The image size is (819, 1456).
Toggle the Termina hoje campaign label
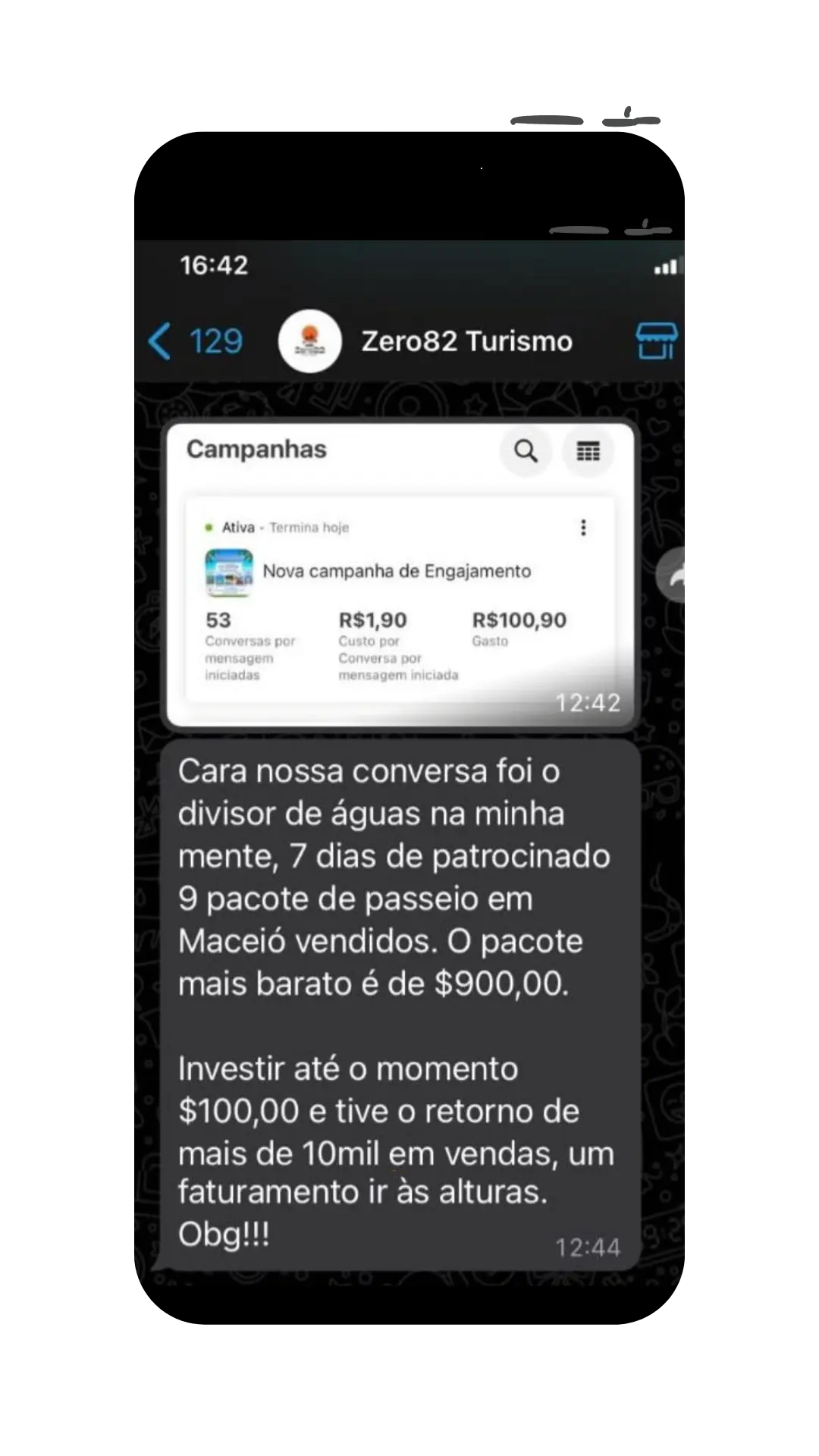(309, 528)
